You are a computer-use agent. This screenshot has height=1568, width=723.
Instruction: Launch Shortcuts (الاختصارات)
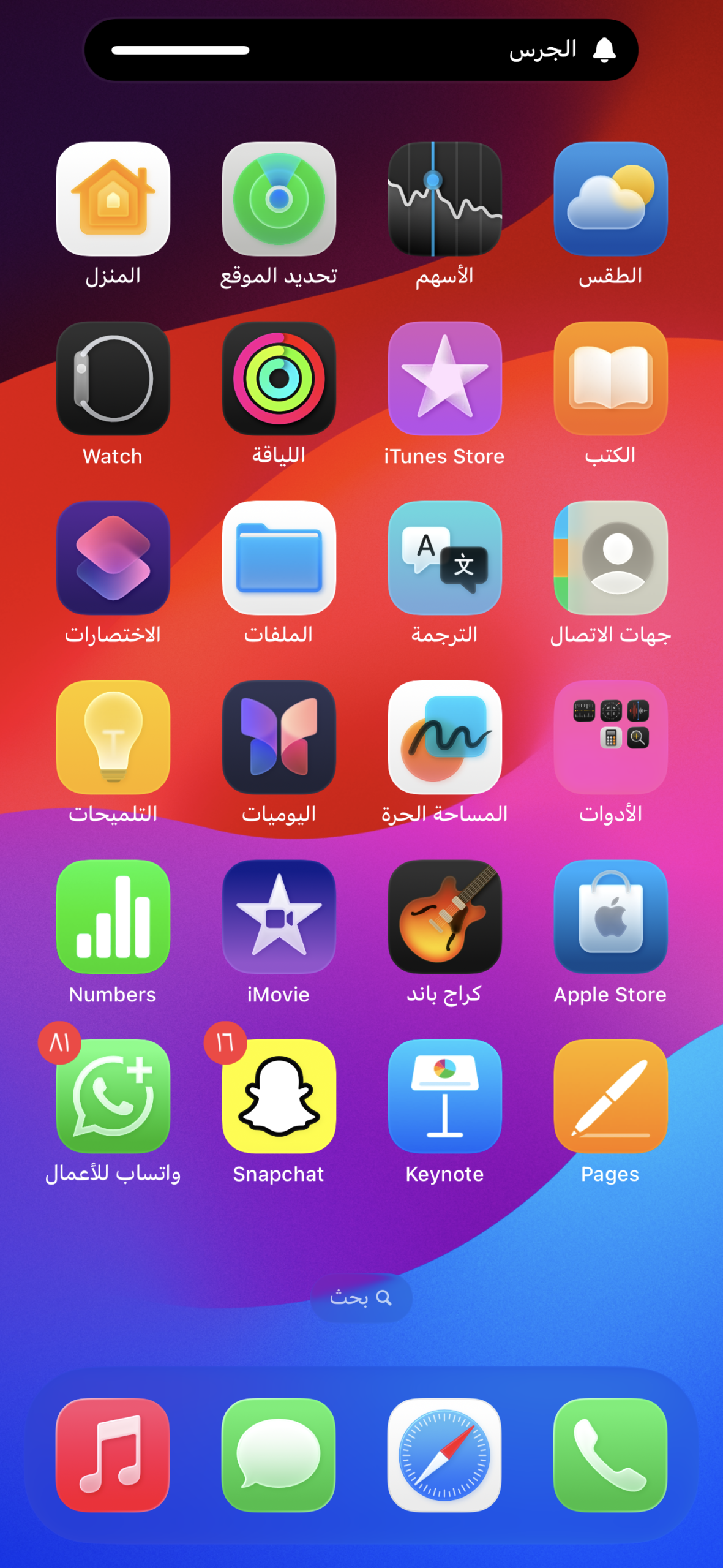[113, 558]
